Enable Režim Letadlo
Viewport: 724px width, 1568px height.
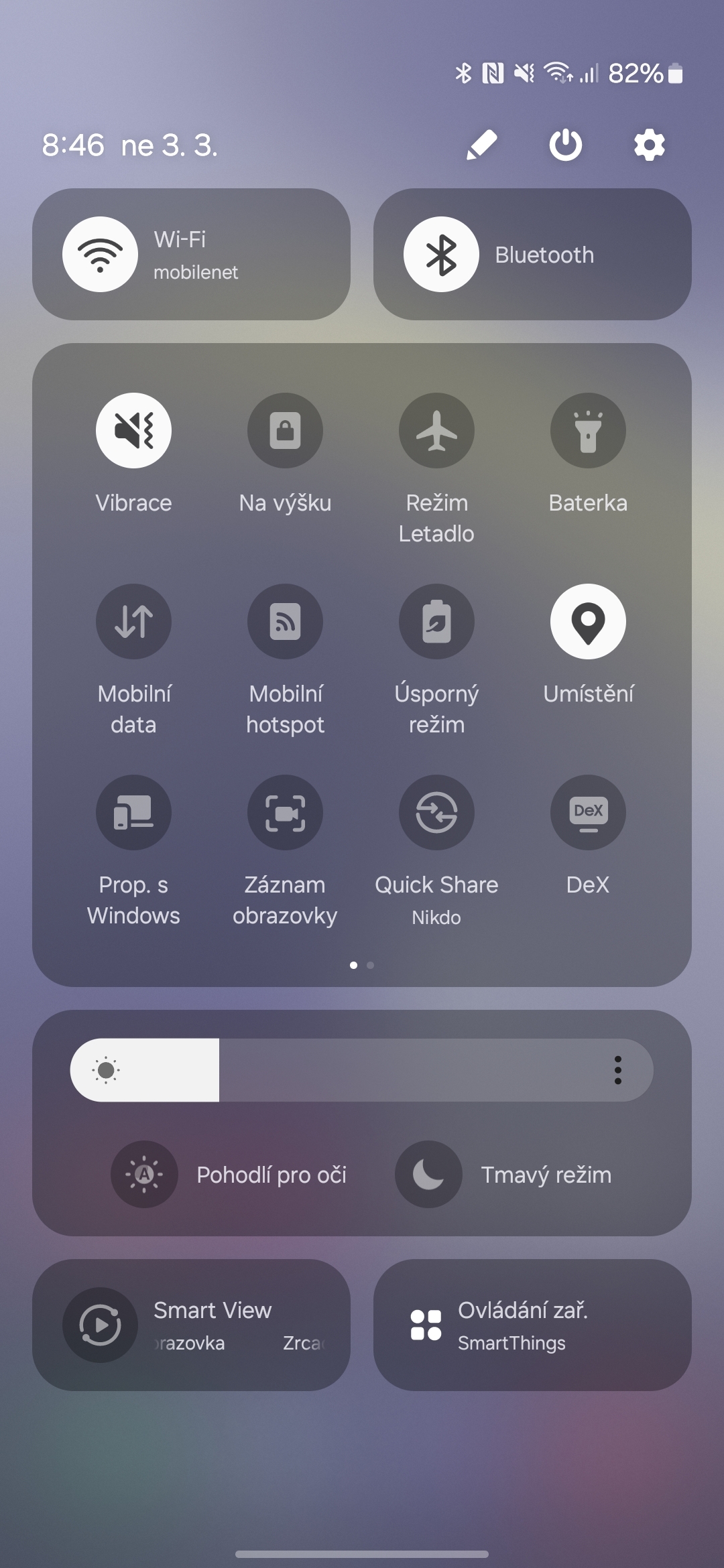pos(436,430)
